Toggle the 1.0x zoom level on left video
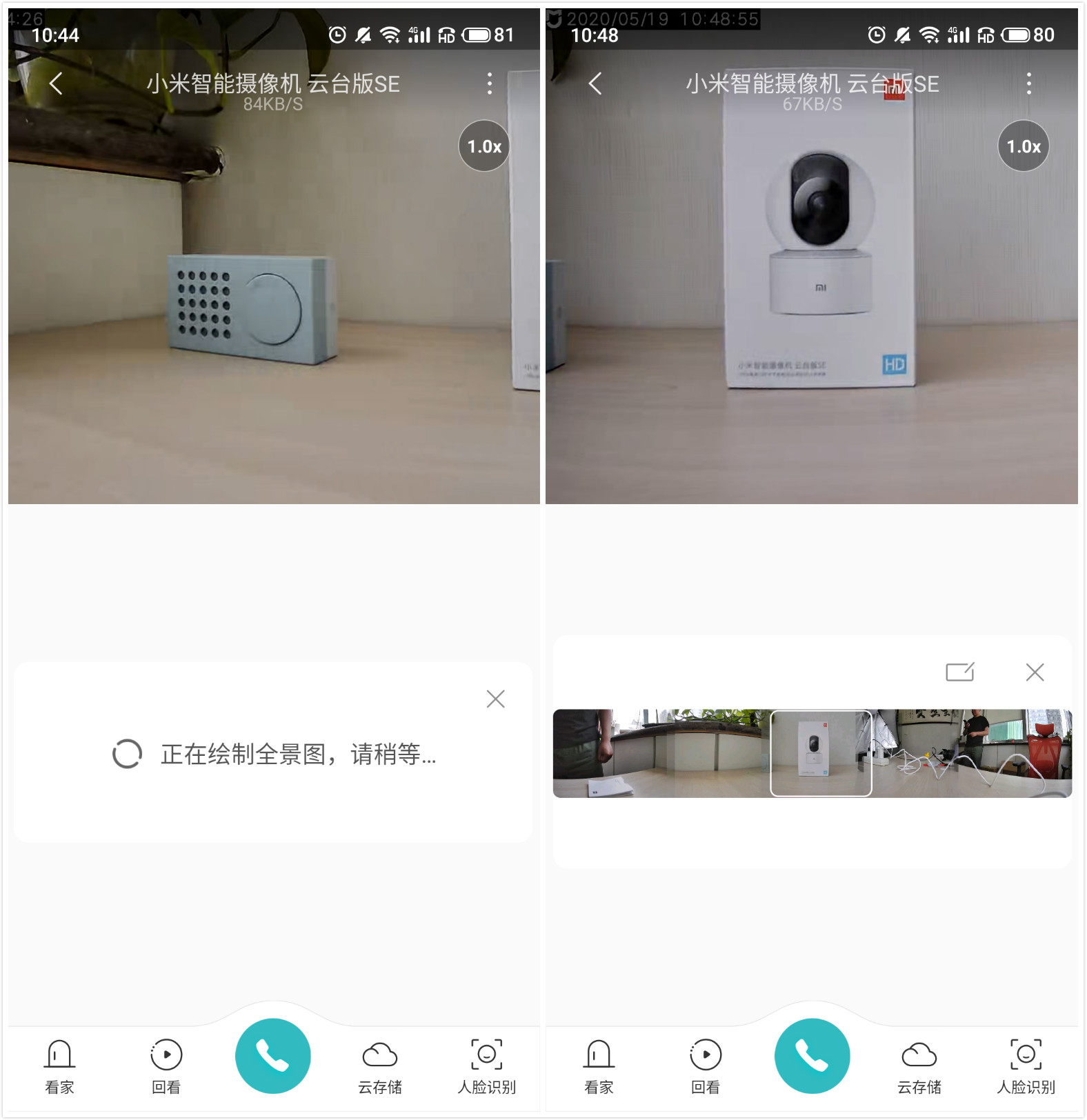 tap(483, 146)
